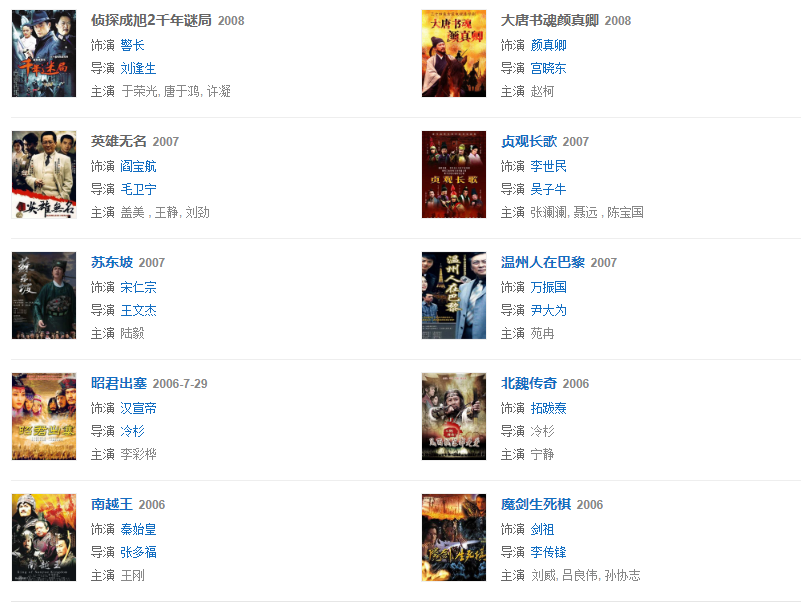Open the role link 宋仁宗

pyautogui.click(x=138, y=287)
